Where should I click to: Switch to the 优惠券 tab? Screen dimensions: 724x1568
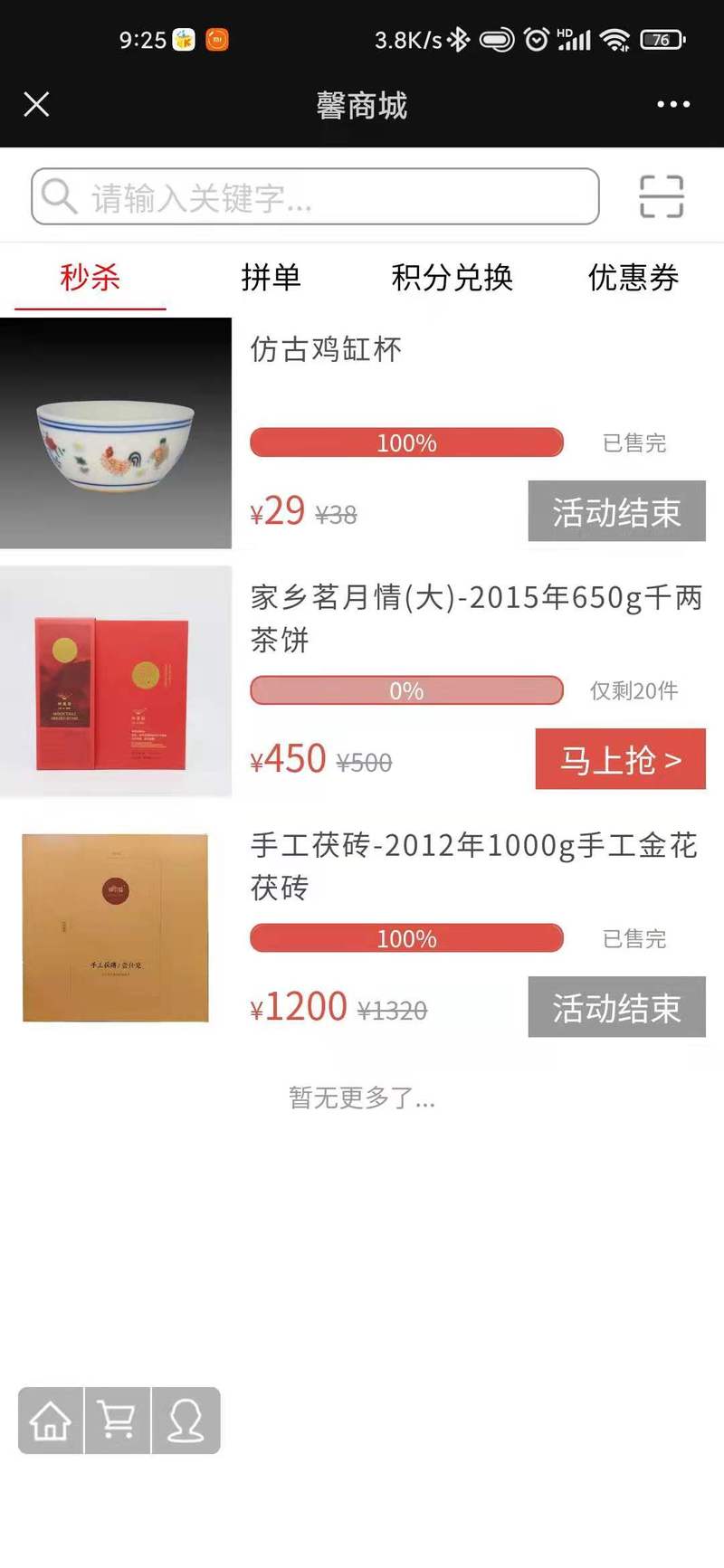[x=633, y=278]
